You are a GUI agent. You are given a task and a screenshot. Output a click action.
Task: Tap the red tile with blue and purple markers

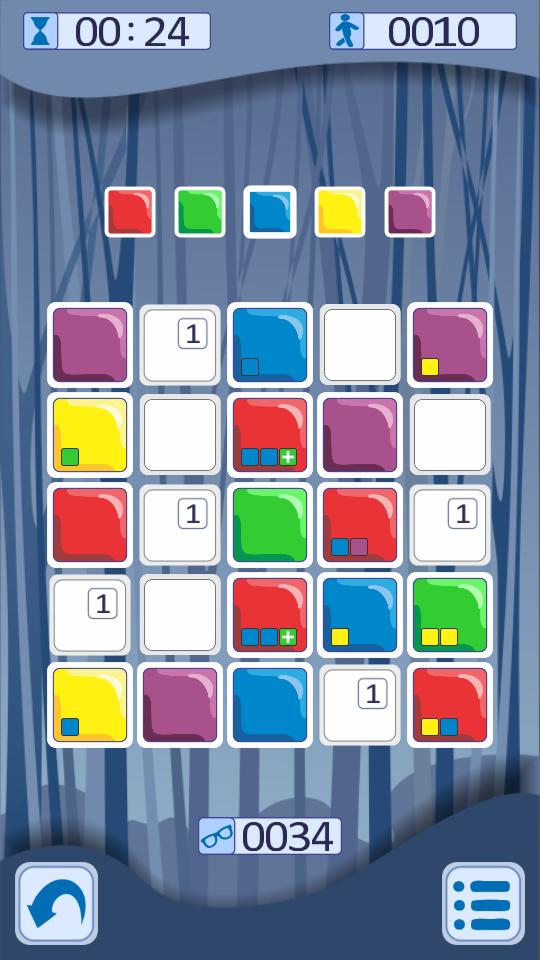click(x=360, y=525)
